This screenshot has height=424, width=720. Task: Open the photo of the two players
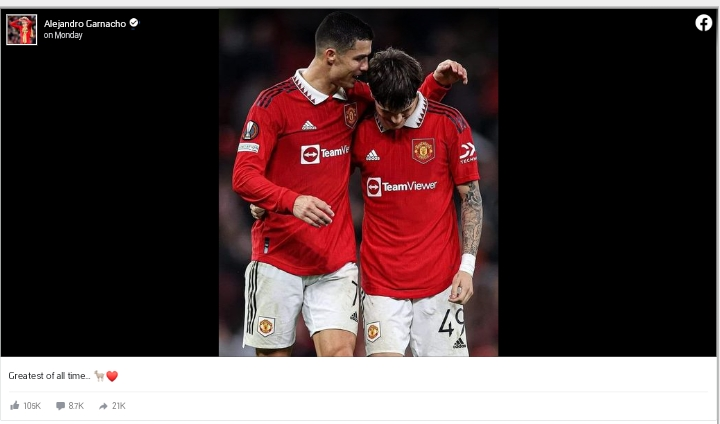(358, 183)
